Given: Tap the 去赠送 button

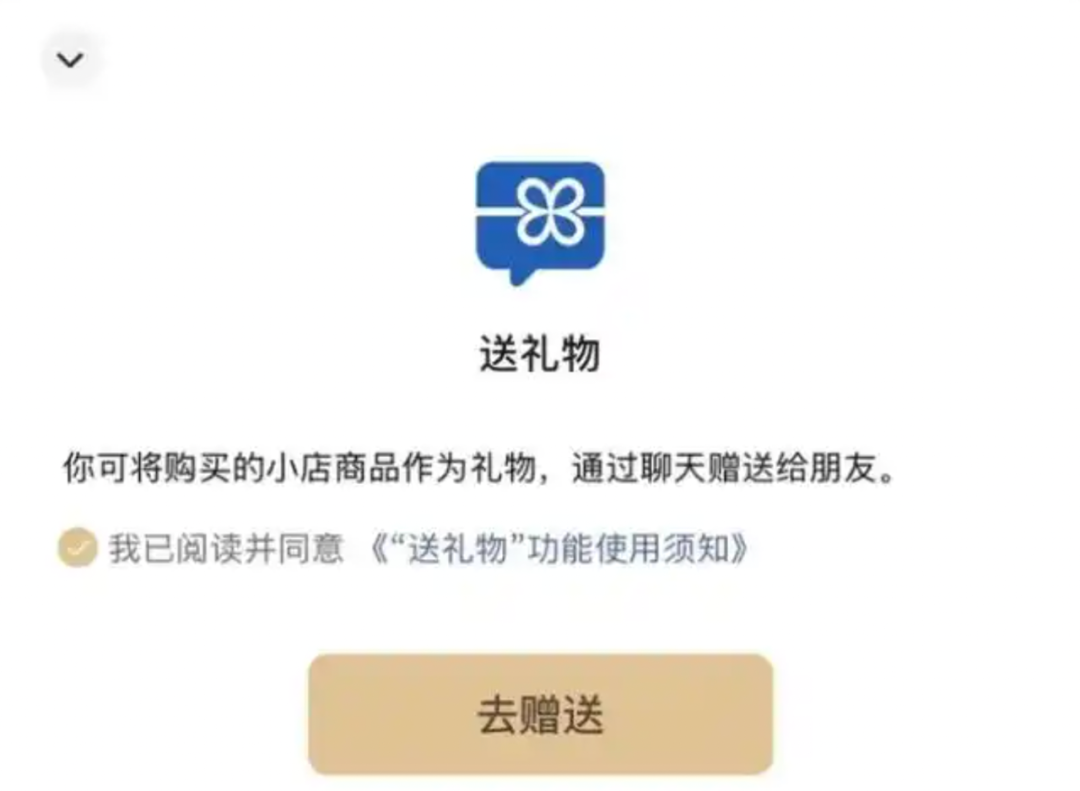Looking at the screenshot, I should pos(540,714).
